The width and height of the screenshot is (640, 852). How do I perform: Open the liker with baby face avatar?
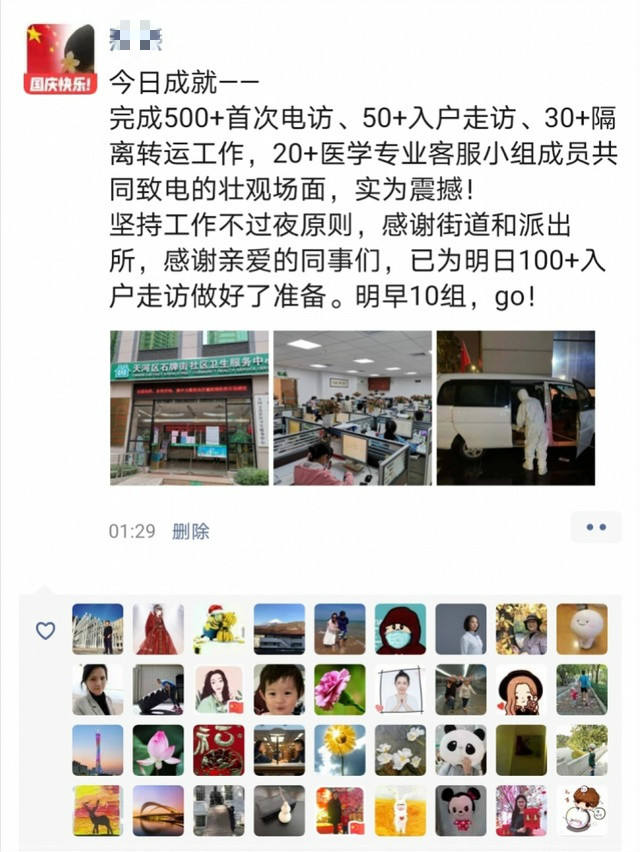click(279, 689)
